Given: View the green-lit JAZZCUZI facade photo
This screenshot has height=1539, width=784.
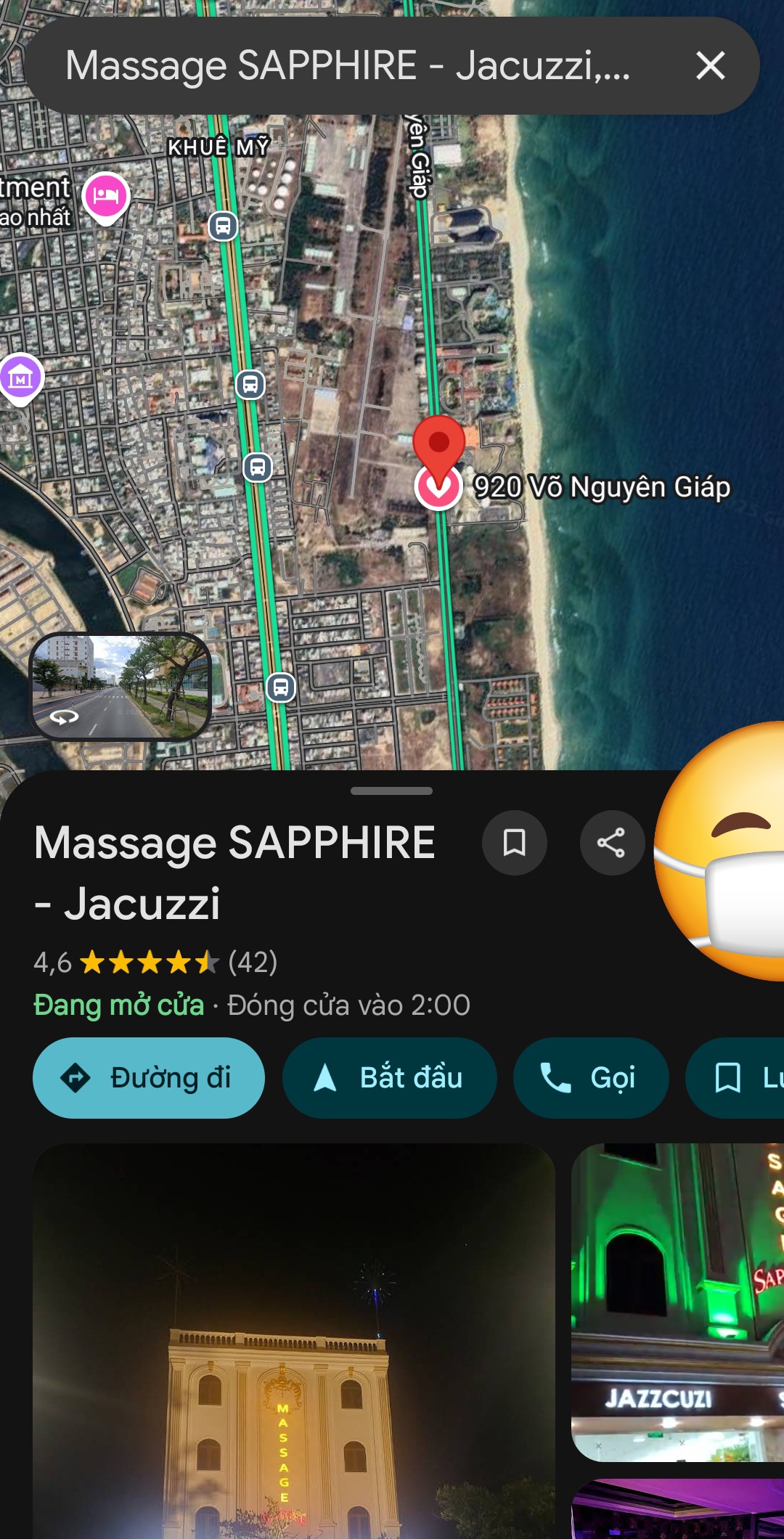Looking at the screenshot, I should (x=677, y=1303).
